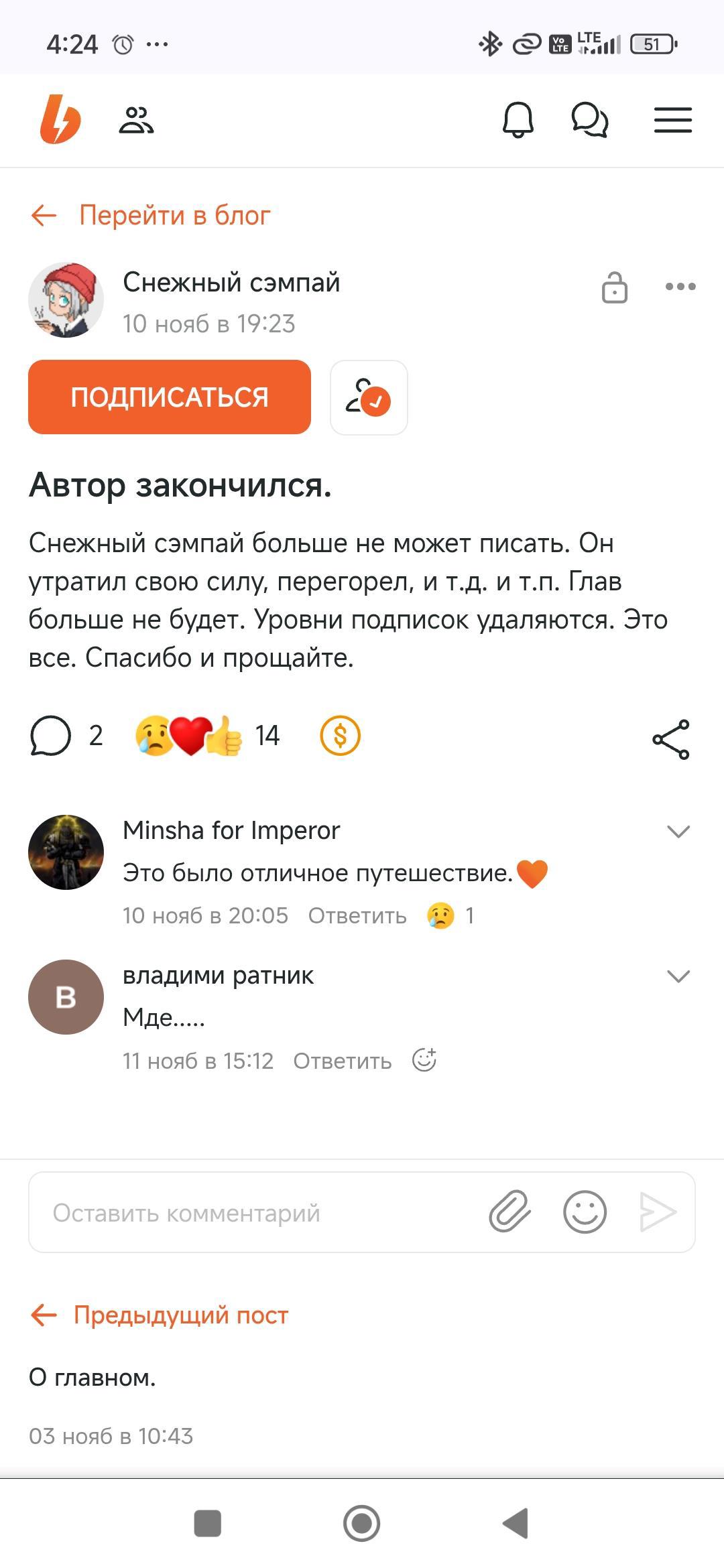Open Снежный сэмпай's profile avatar
The height and width of the screenshot is (1568, 724).
click(x=66, y=300)
